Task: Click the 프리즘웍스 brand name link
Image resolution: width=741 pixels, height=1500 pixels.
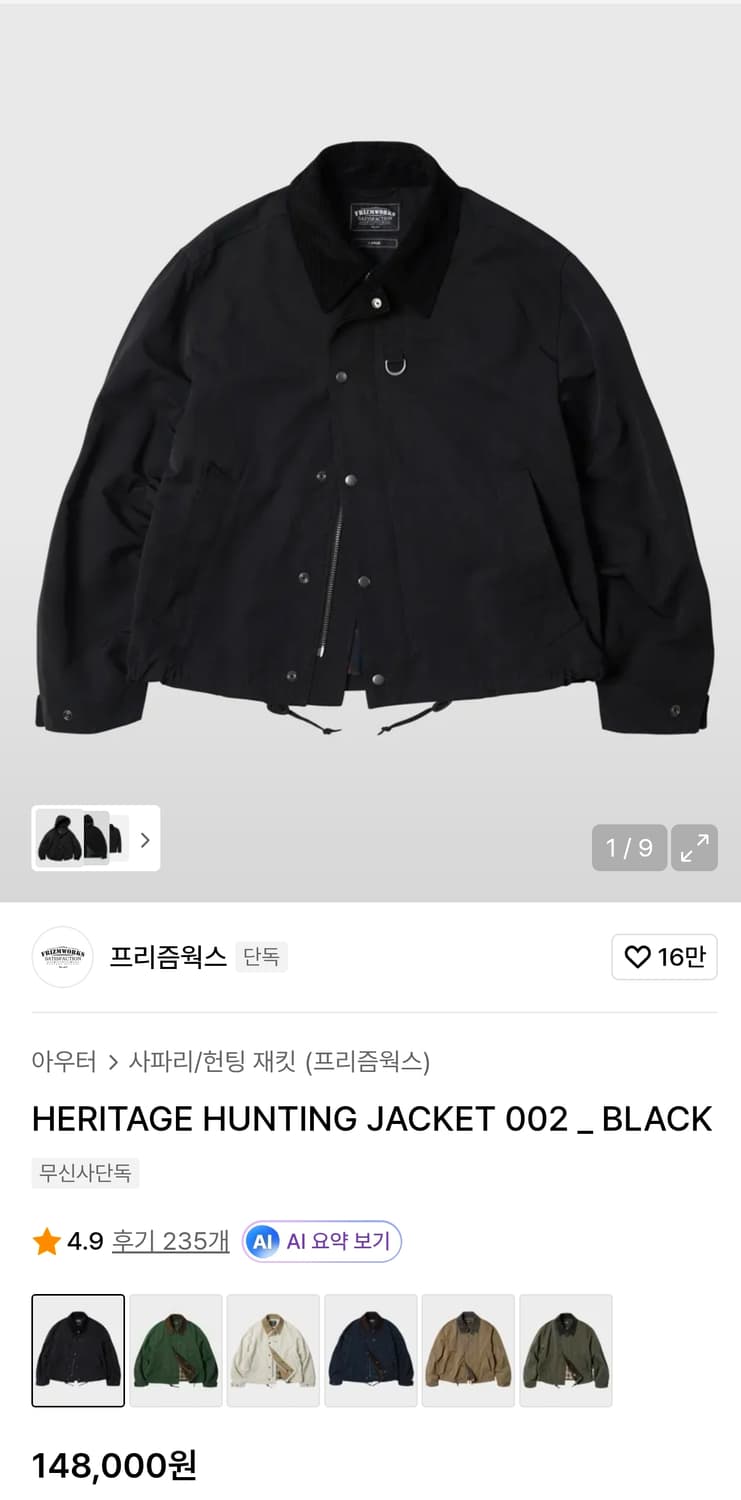Action: 166,957
